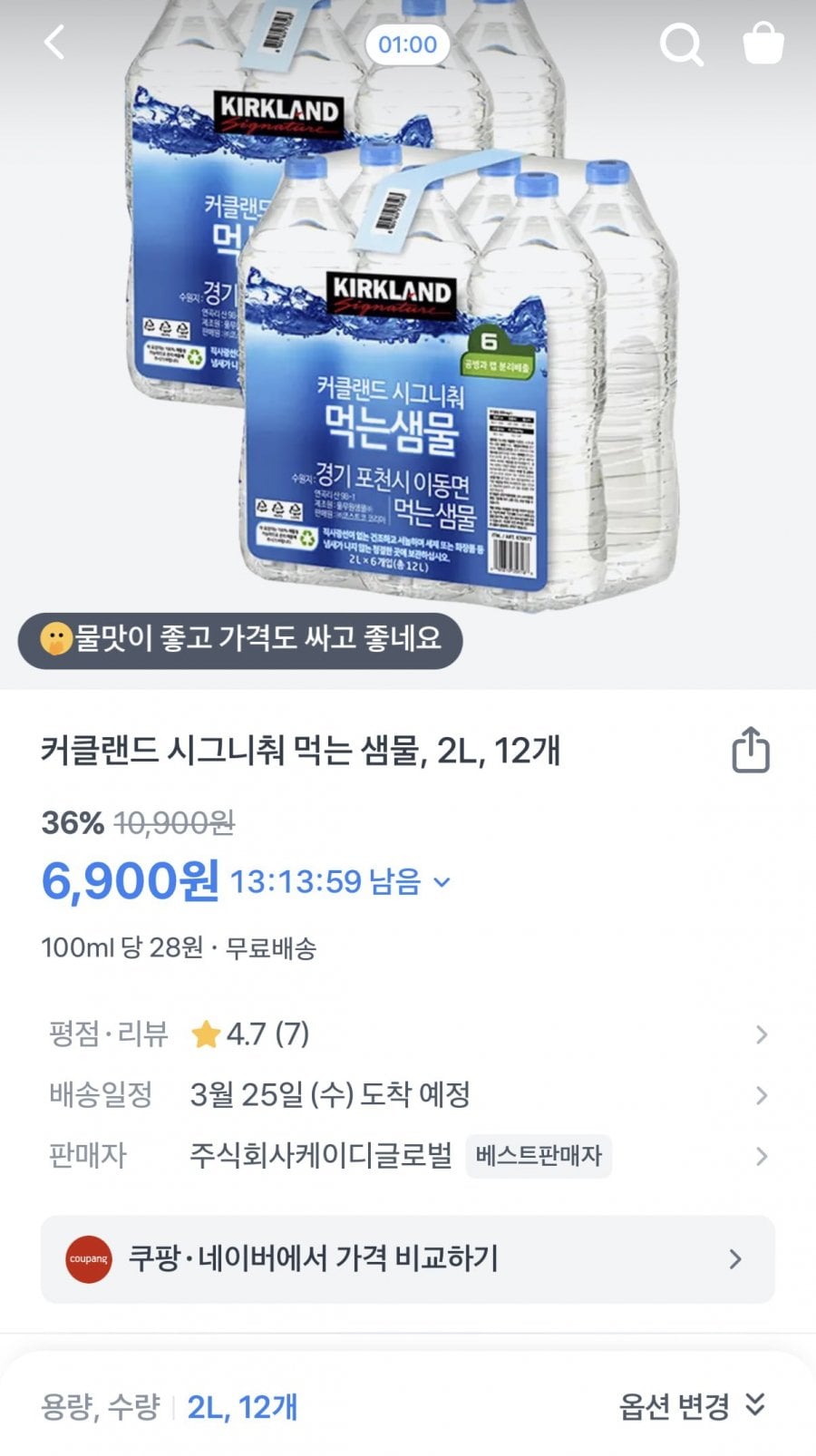Viewport: 816px width, 1456px height.
Task: Open seller 주식회사케이디글로벌 info
Action: (408, 1156)
